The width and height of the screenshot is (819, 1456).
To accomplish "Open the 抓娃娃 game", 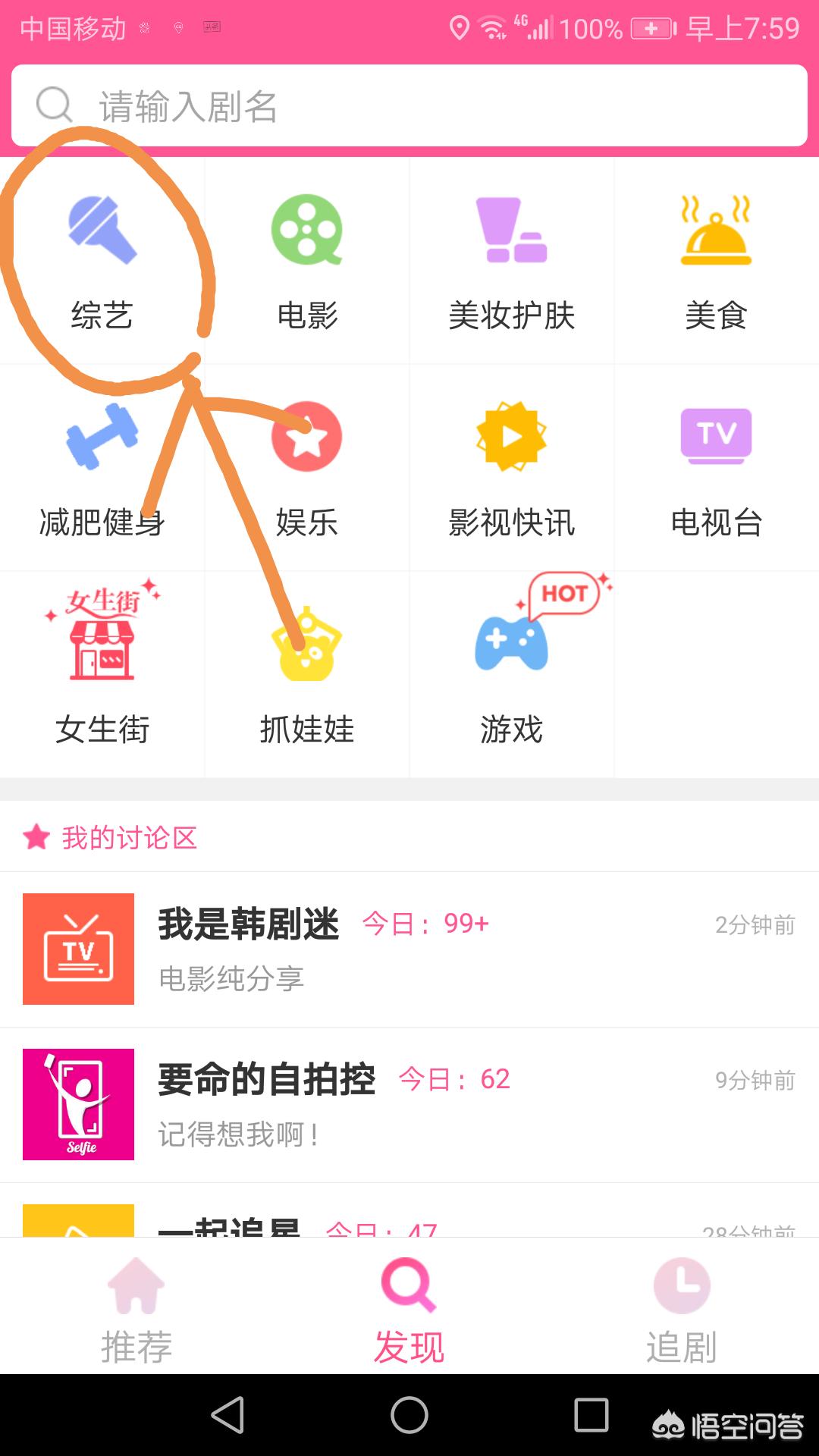I will coord(307,675).
